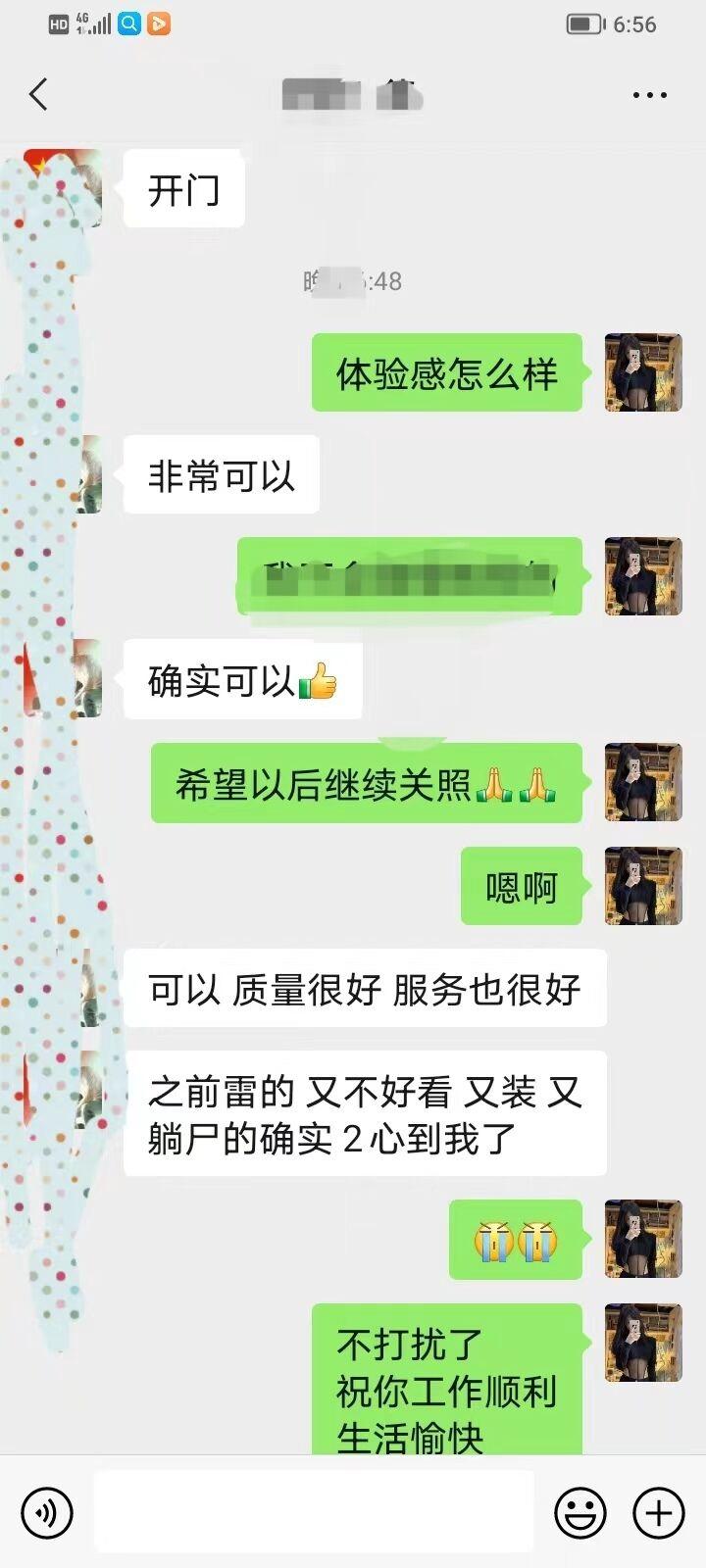Open sender avatar beside 体验感怎么样

[642, 372]
